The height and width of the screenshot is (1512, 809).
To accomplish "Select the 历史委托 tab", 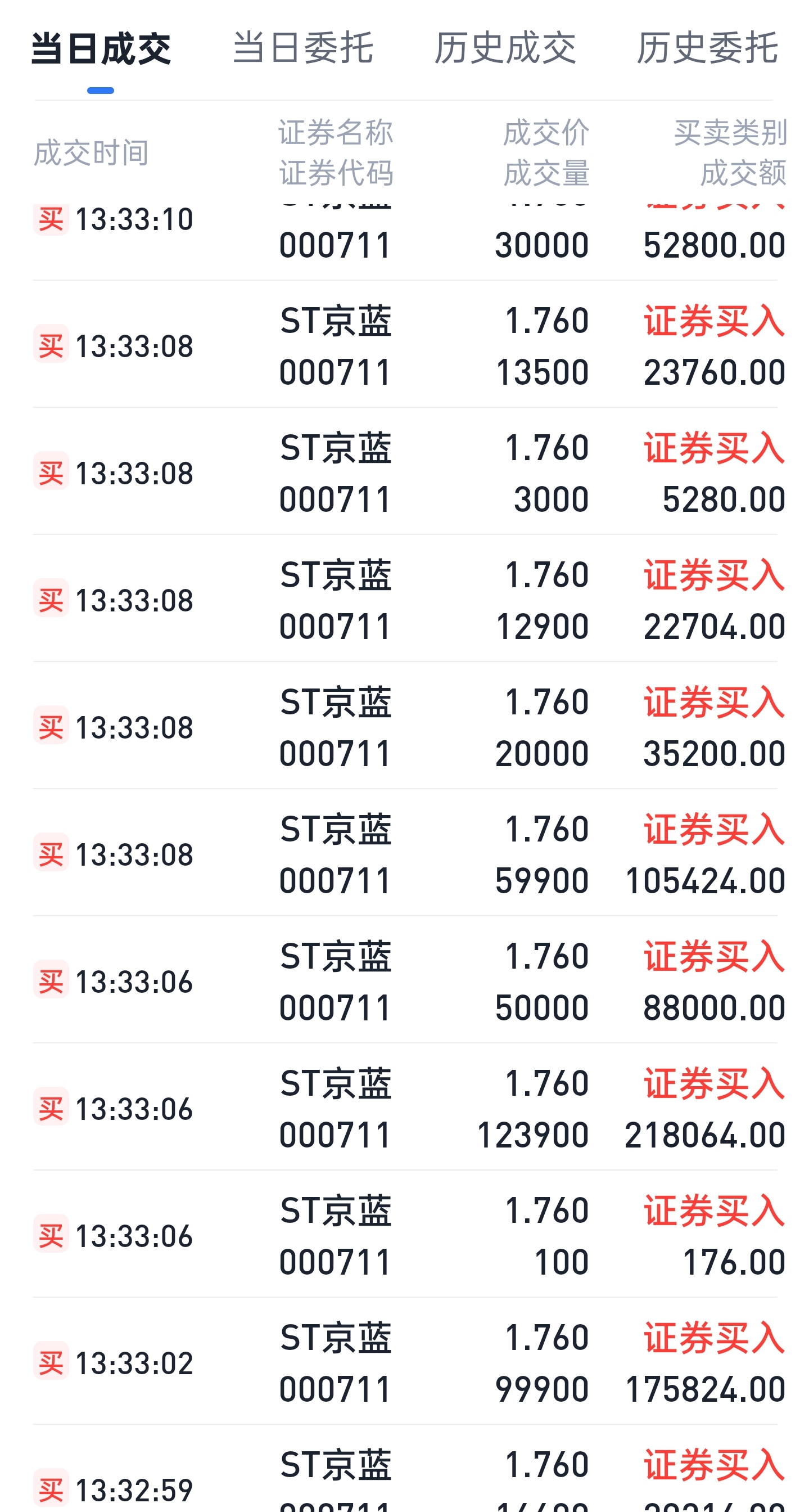I will pos(707,48).
